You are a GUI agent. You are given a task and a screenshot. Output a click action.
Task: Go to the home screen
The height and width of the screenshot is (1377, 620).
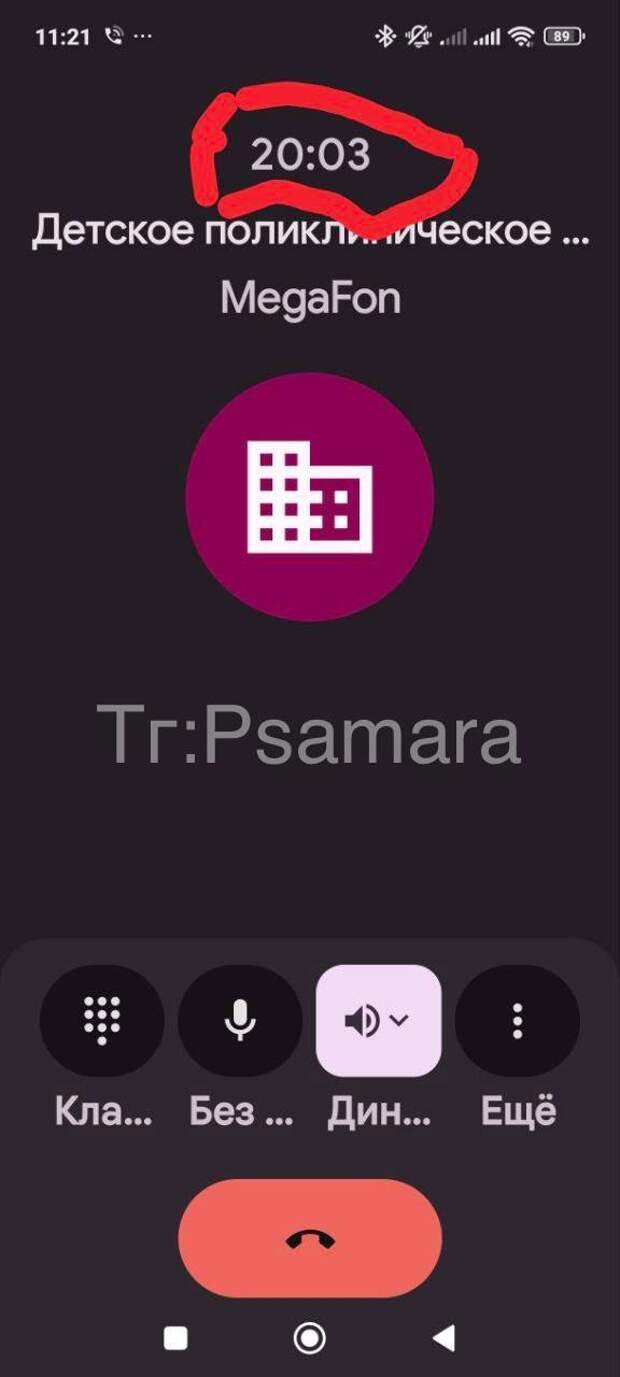tap(310, 1337)
